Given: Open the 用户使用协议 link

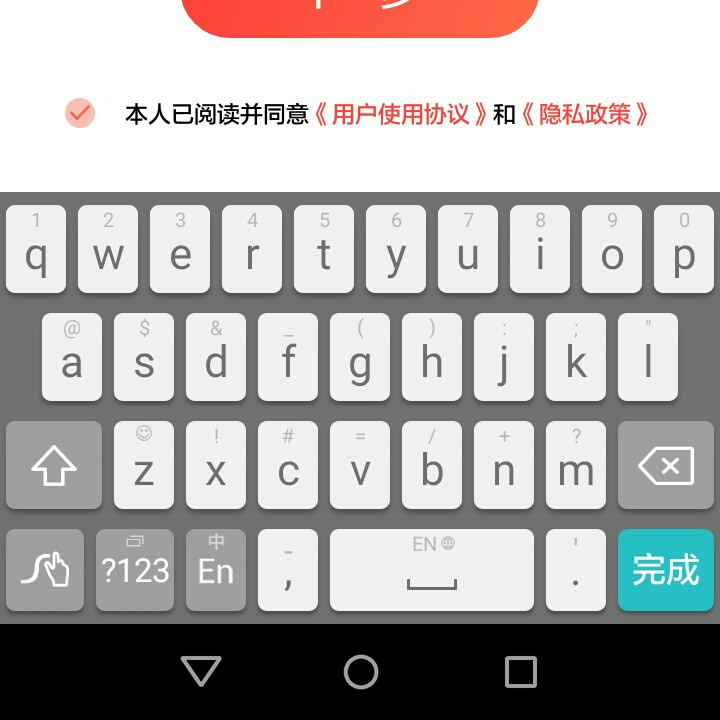Looking at the screenshot, I should [x=400, y=114].
